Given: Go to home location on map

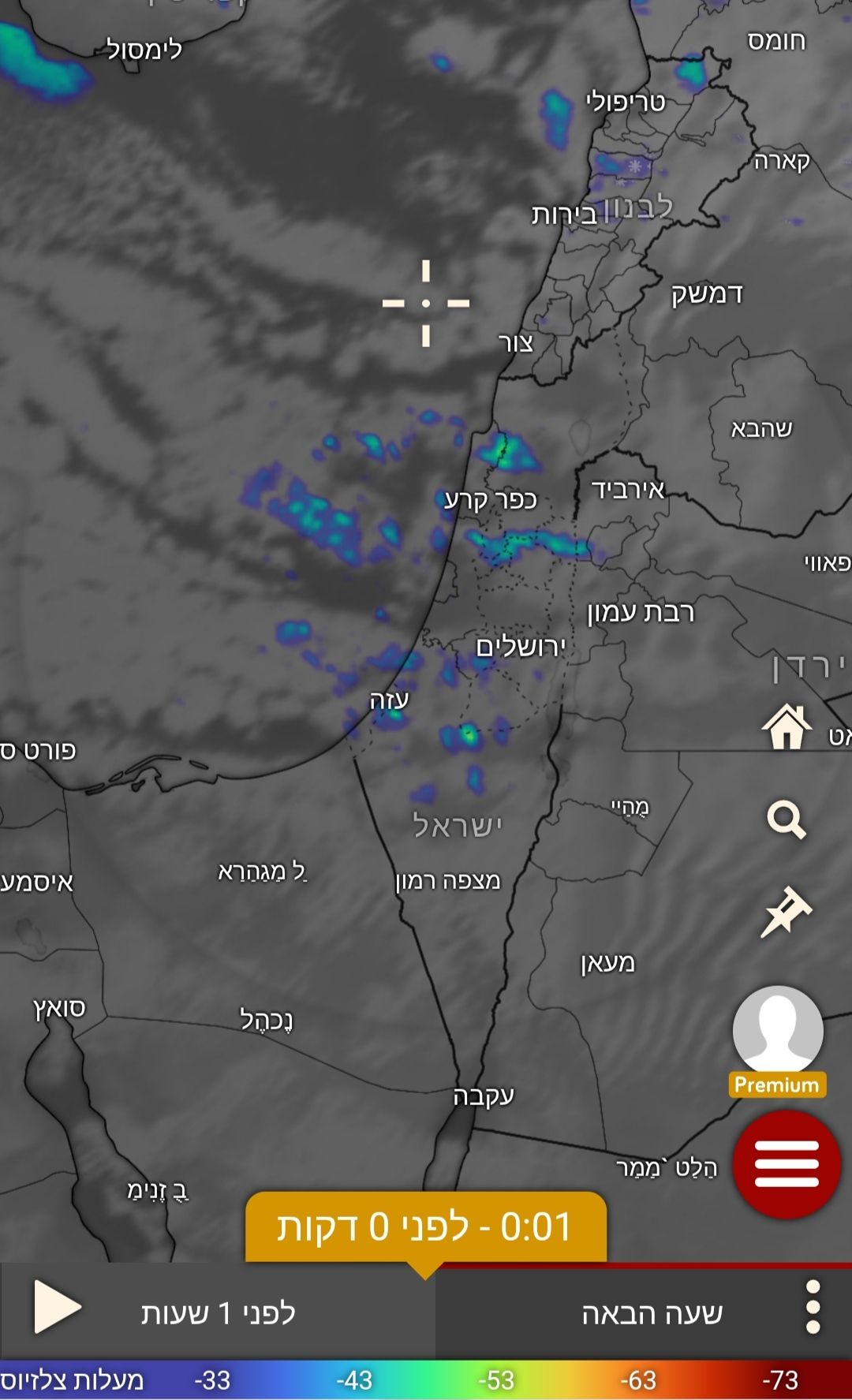Looking at the screenshot, I should [x=787, y=726].
